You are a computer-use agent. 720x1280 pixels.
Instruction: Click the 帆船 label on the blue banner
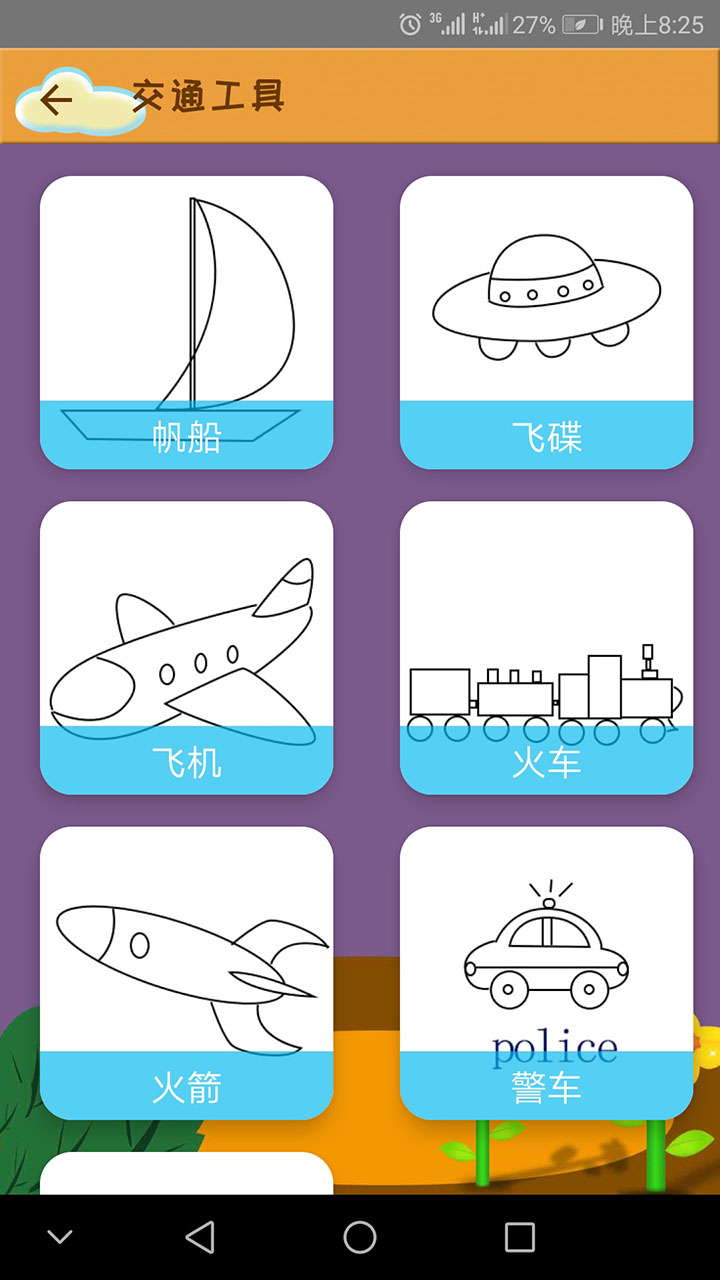tap(185, 437)
